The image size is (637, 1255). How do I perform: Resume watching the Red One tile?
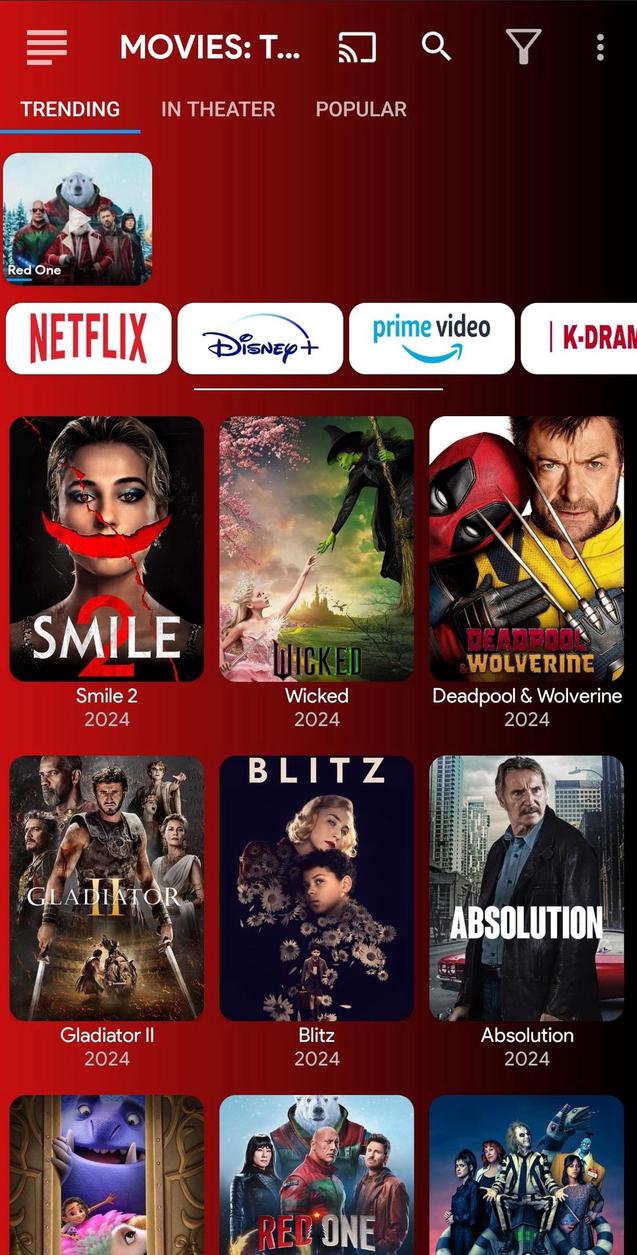pos(78,219)
